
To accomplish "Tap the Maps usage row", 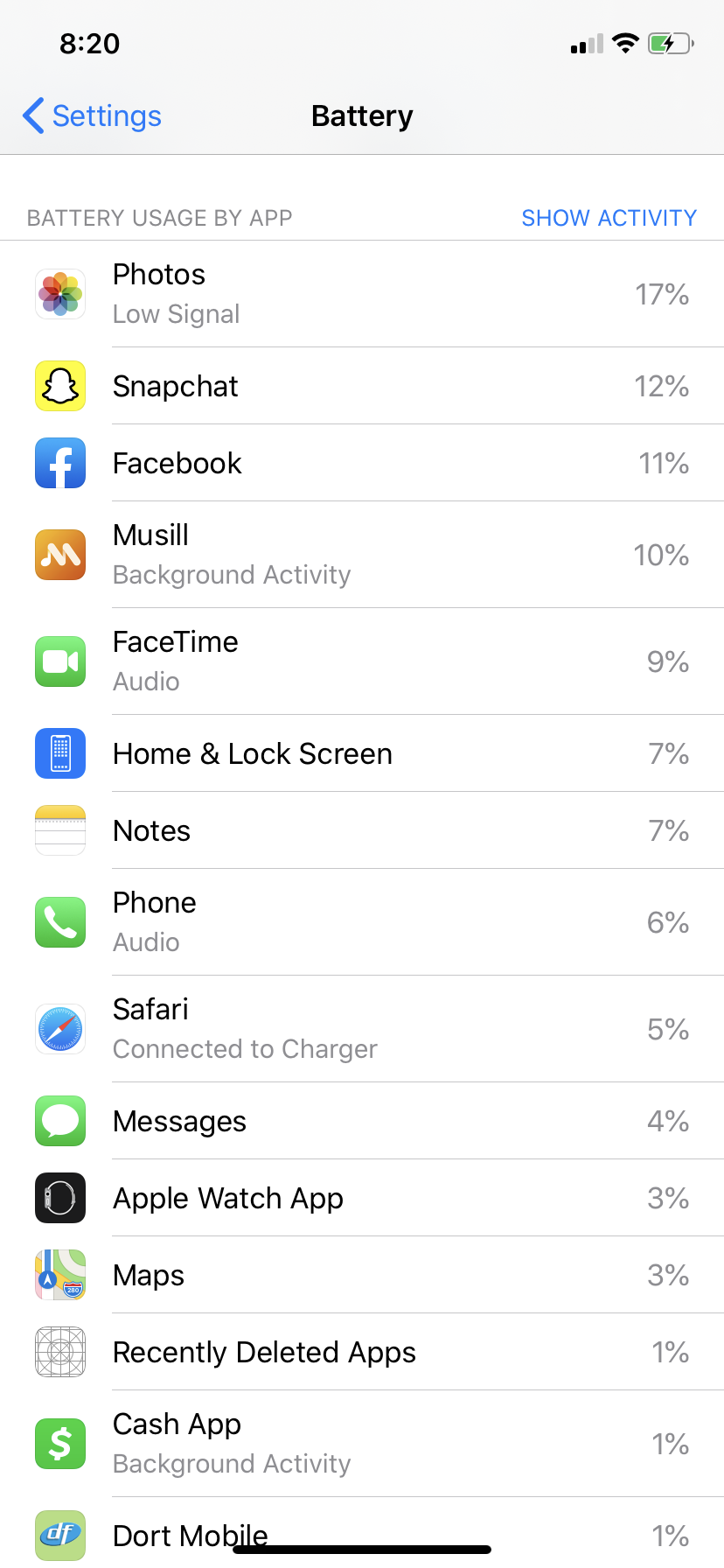I will tap(362, 1275).
